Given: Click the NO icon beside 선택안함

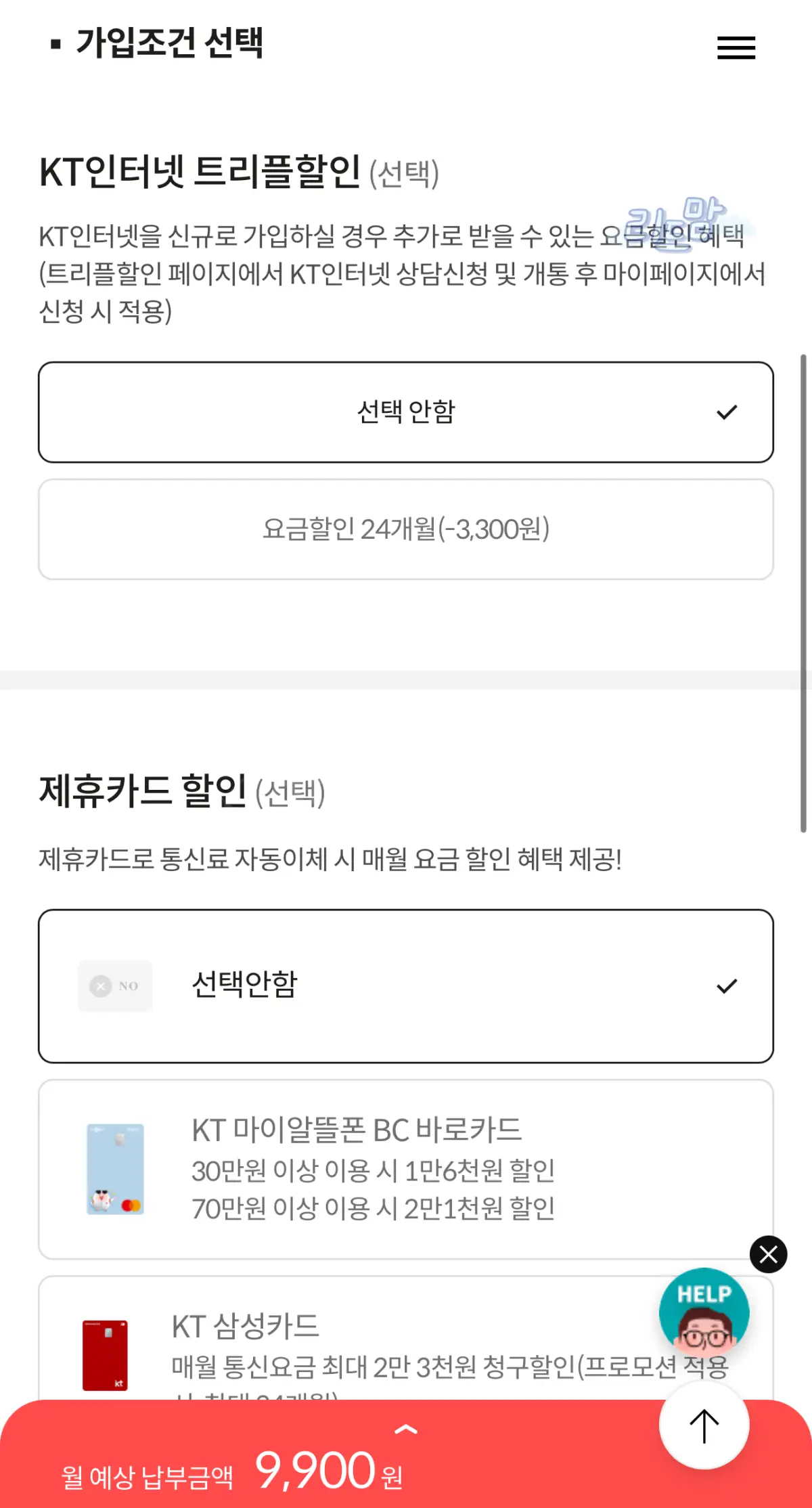Looking at the screenshot, I should pos(114,986).
